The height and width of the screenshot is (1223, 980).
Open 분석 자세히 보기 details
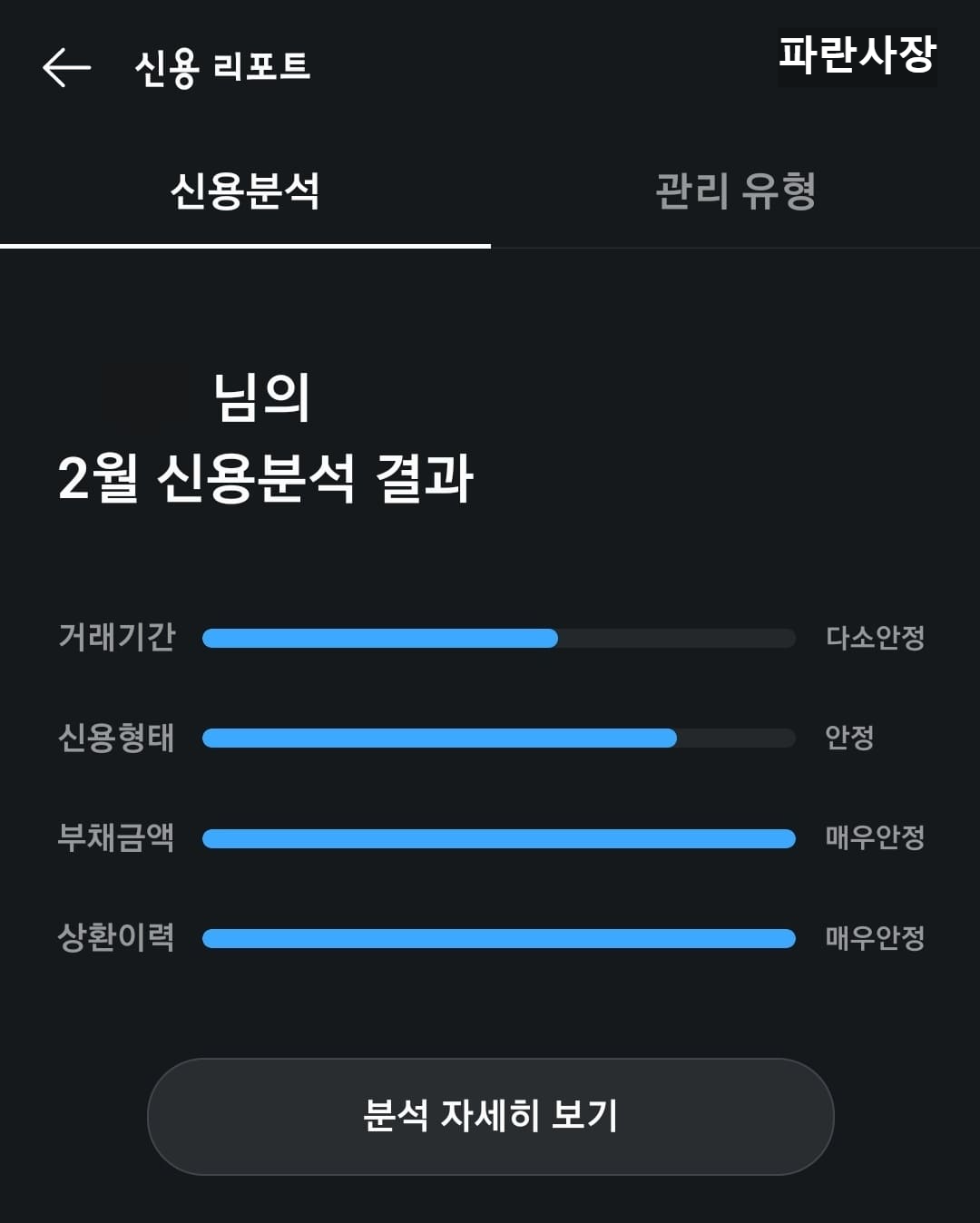click(x=490, y=1116)
